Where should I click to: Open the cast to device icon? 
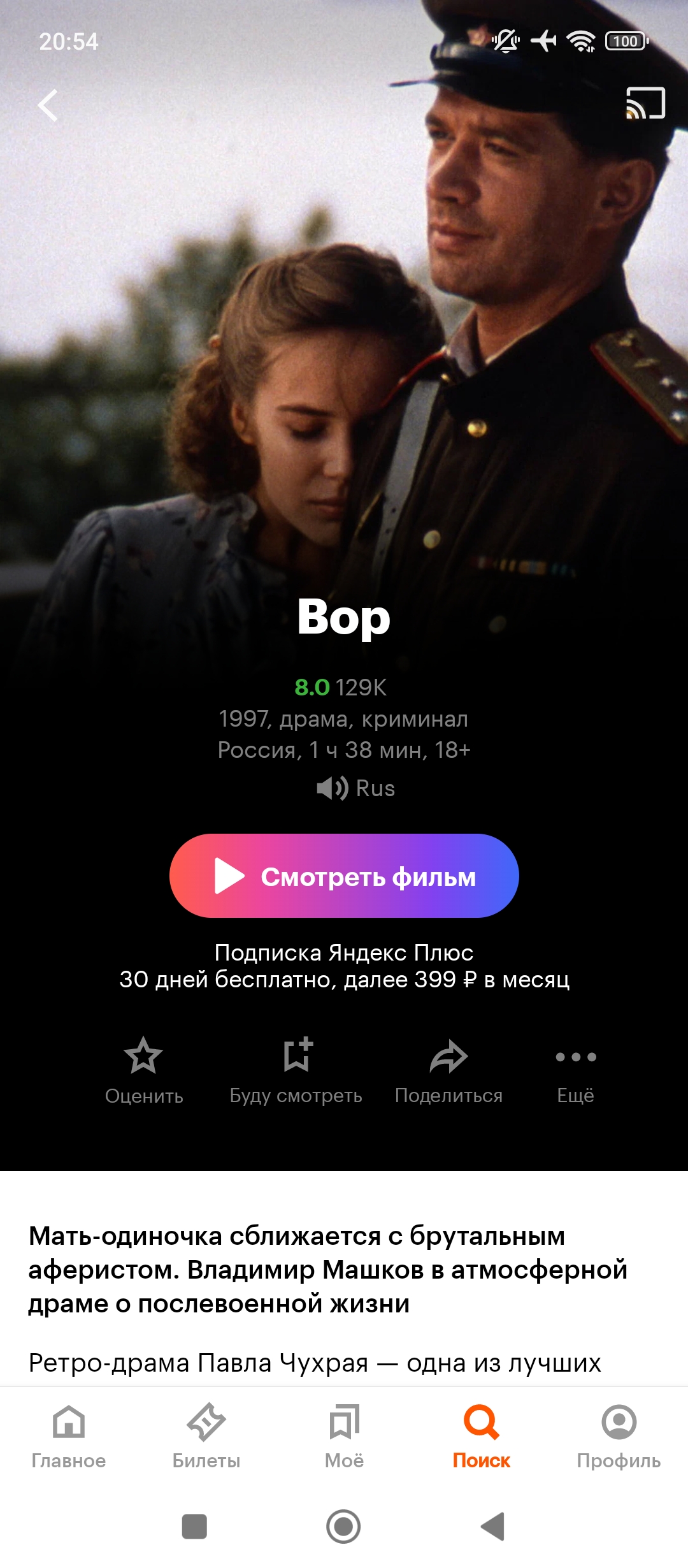[645, 103]
